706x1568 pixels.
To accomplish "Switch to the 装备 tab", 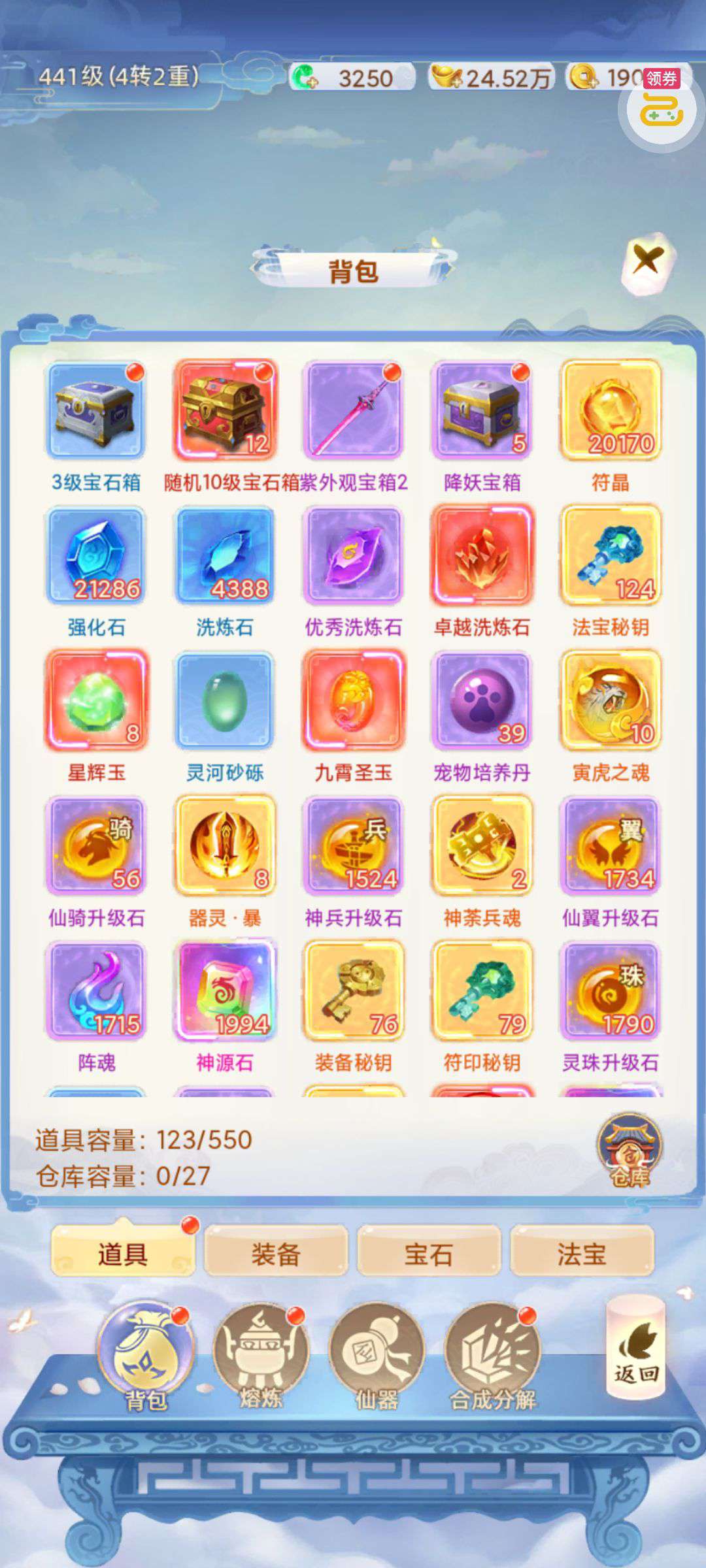I will tap(276, 1254).
